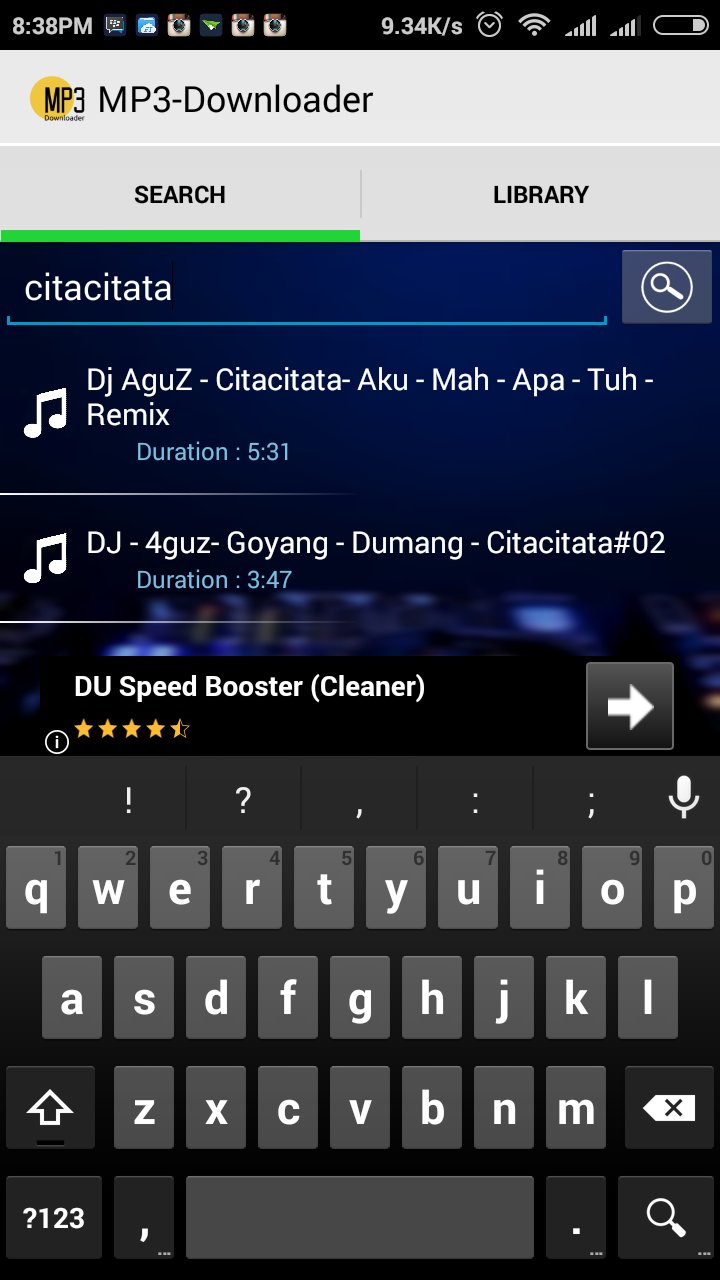
Task: Select the MP3-Downloader app logo
Action: tap(63, 97)
